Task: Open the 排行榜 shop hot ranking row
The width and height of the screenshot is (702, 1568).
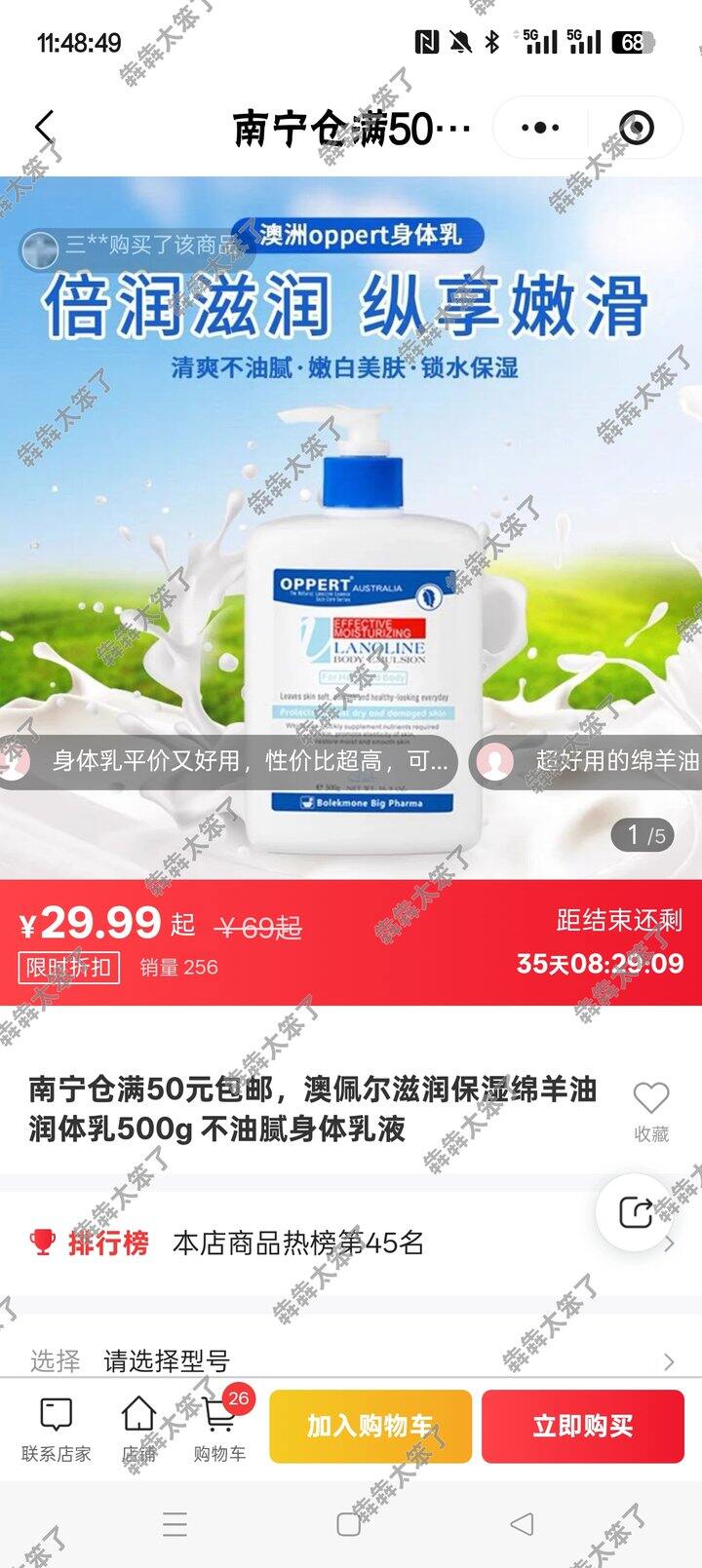Action: pos(351,1243)
